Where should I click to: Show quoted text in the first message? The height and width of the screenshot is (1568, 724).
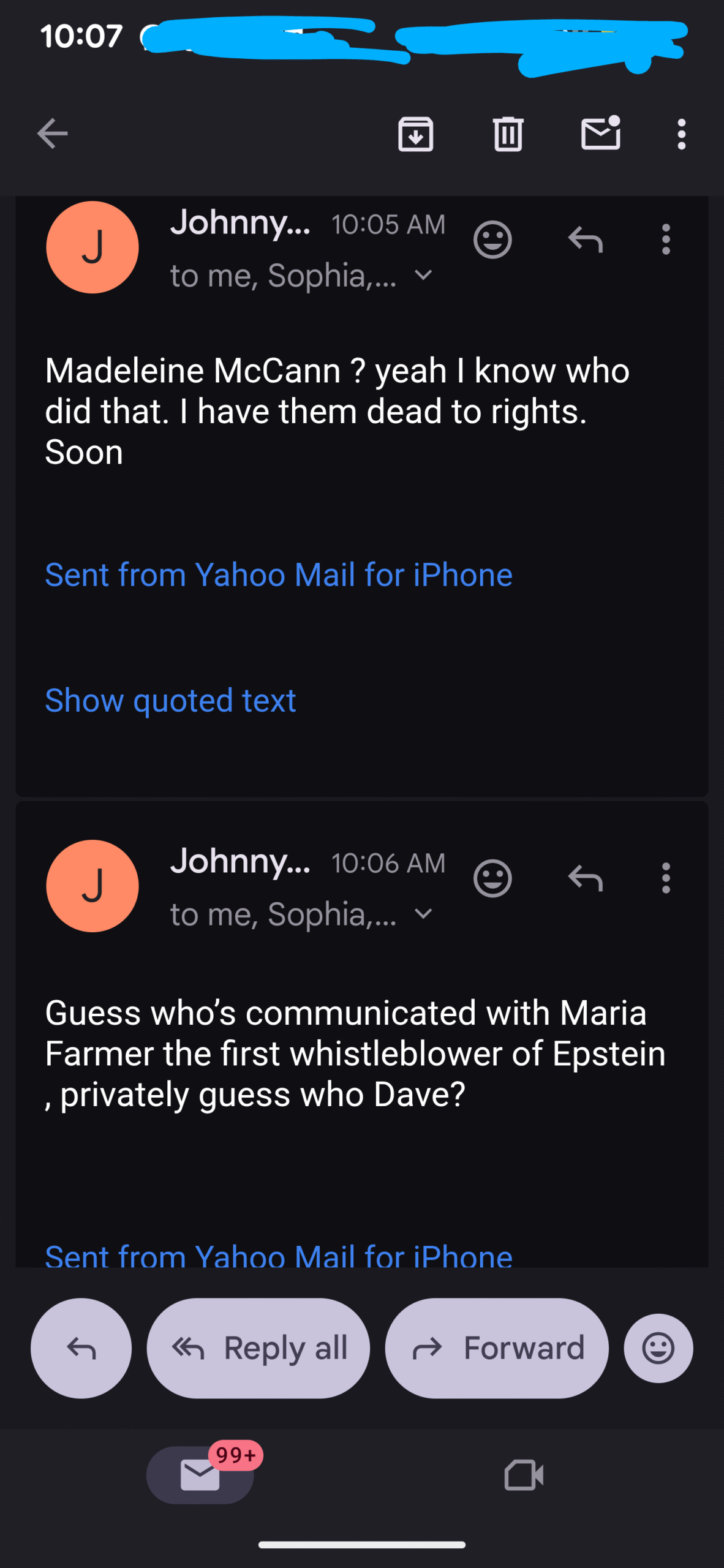(170, 700)
